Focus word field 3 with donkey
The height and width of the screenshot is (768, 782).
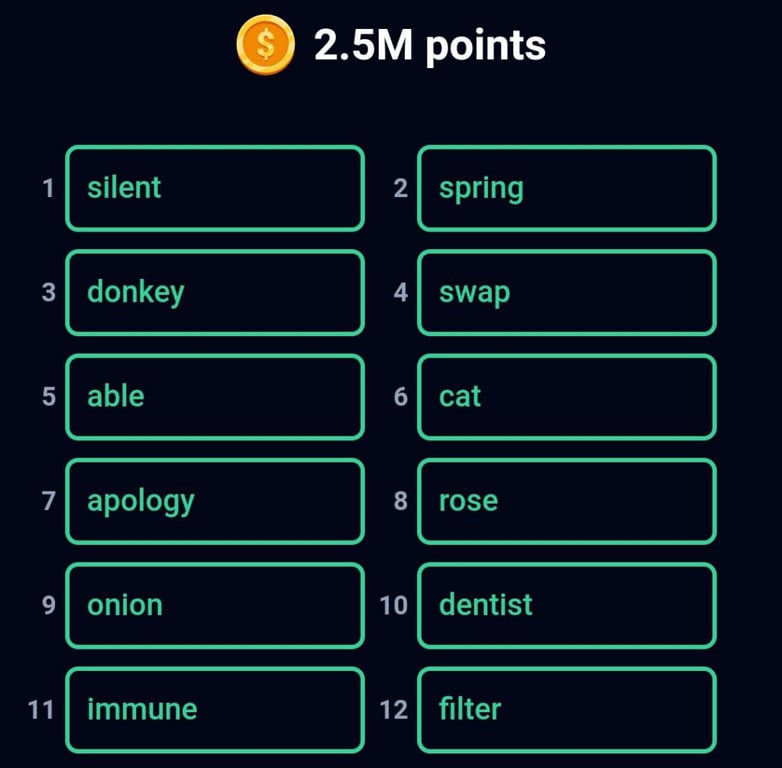click(214, 292)
